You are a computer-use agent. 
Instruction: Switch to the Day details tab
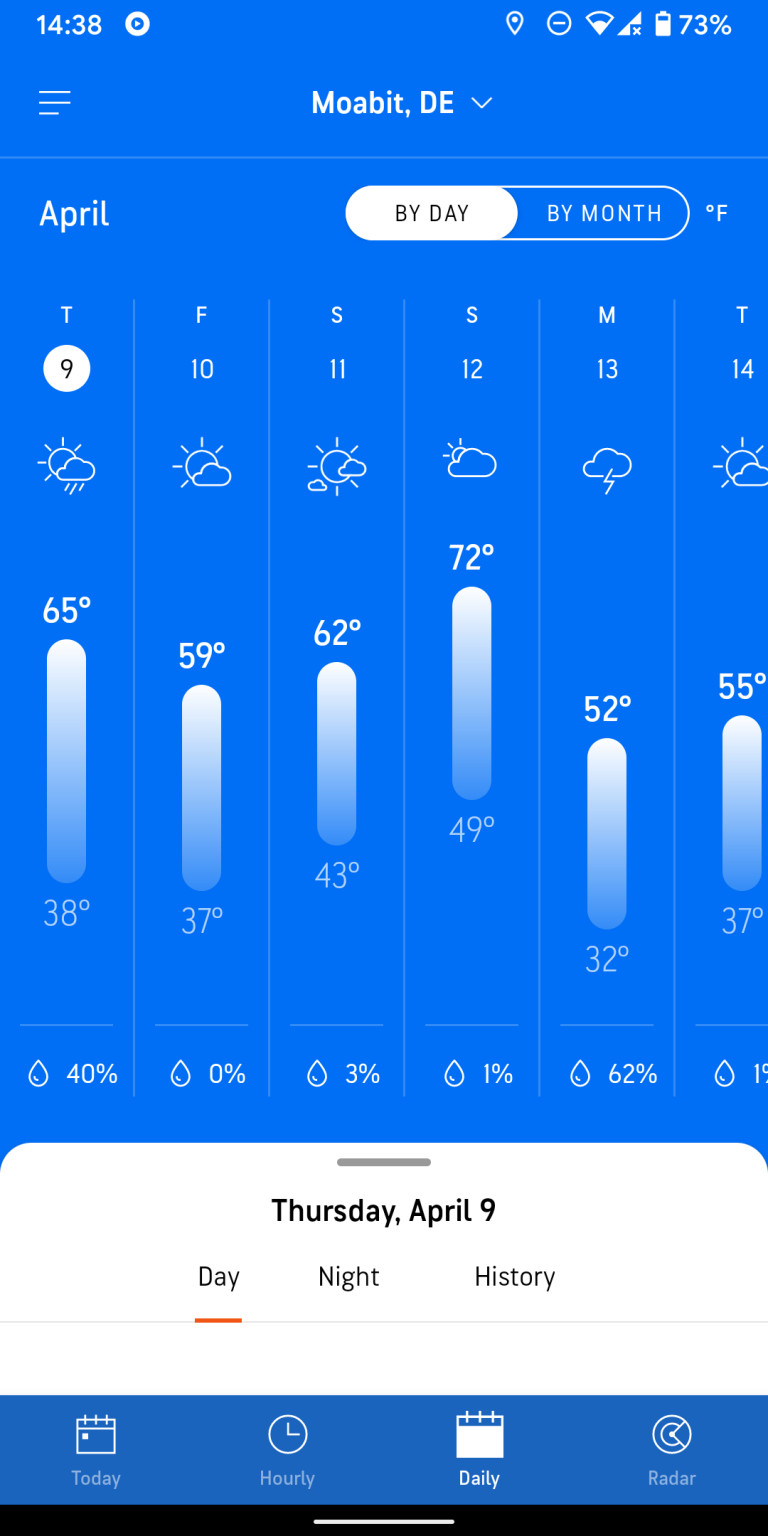coord(218,1277)
